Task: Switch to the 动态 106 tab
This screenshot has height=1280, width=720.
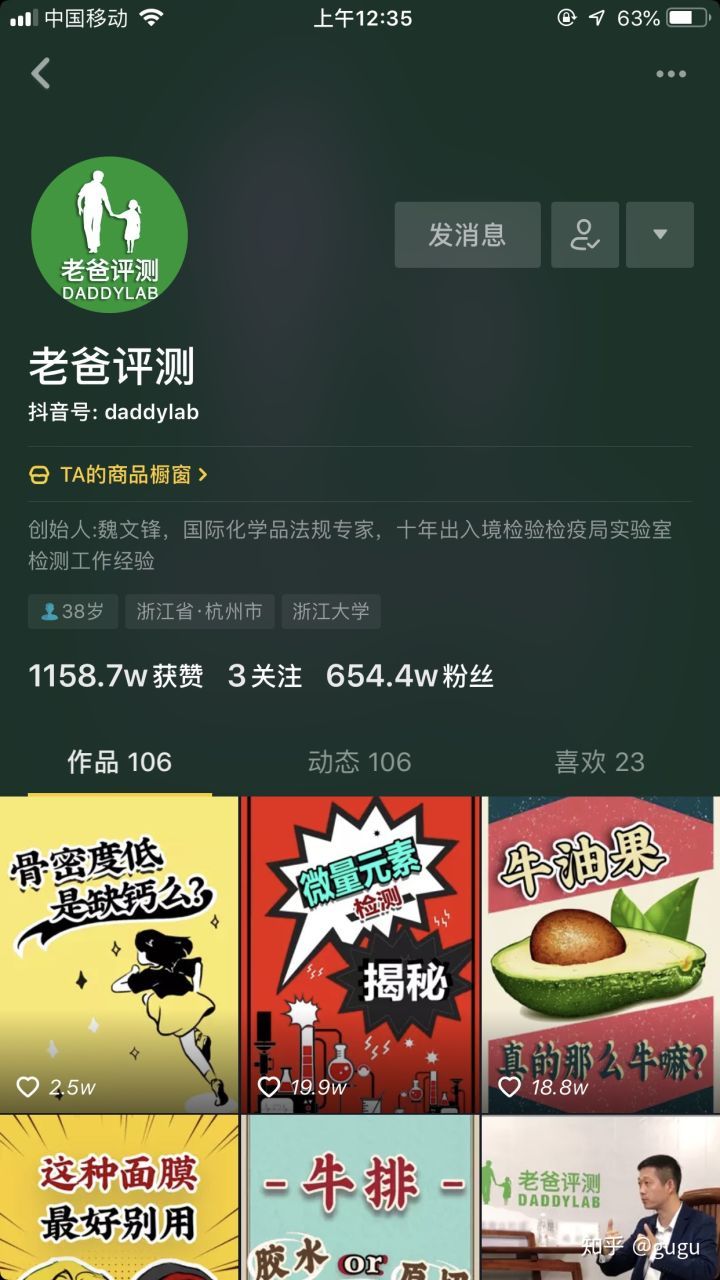Action: click(358, 761)
